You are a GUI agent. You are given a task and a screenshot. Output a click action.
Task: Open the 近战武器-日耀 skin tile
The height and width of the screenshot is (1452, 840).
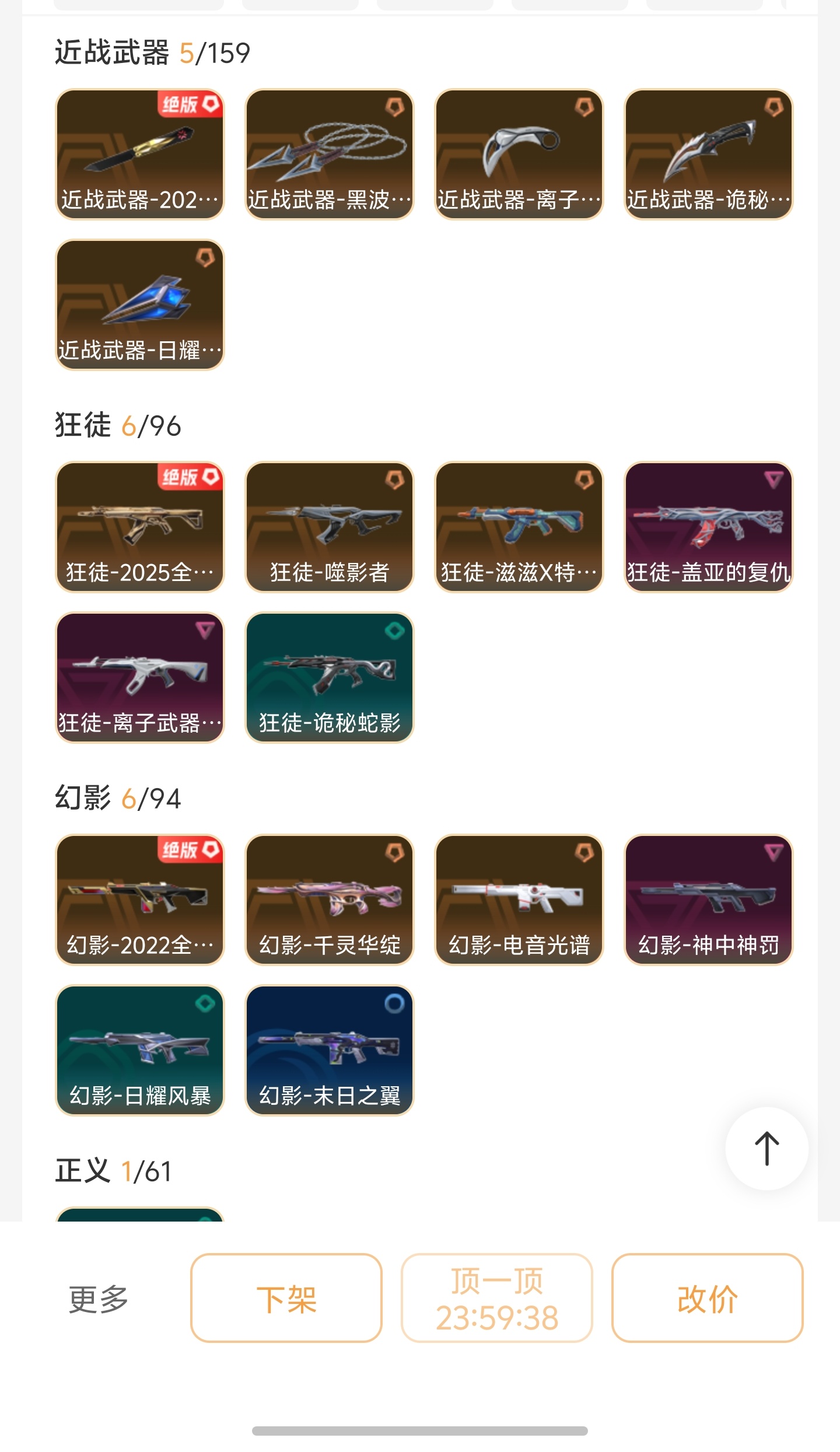coord(139,305)
